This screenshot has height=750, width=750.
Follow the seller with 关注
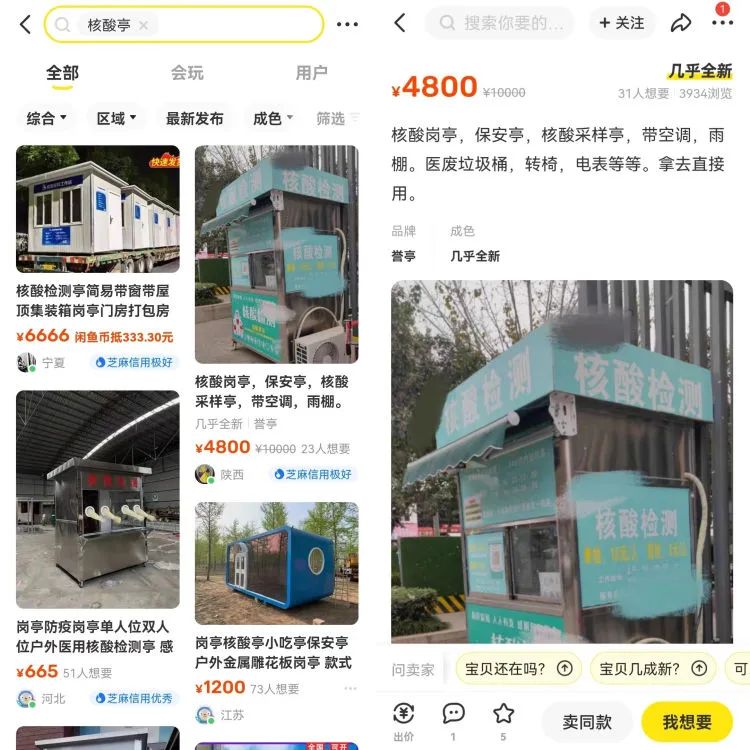click(621, 23)
